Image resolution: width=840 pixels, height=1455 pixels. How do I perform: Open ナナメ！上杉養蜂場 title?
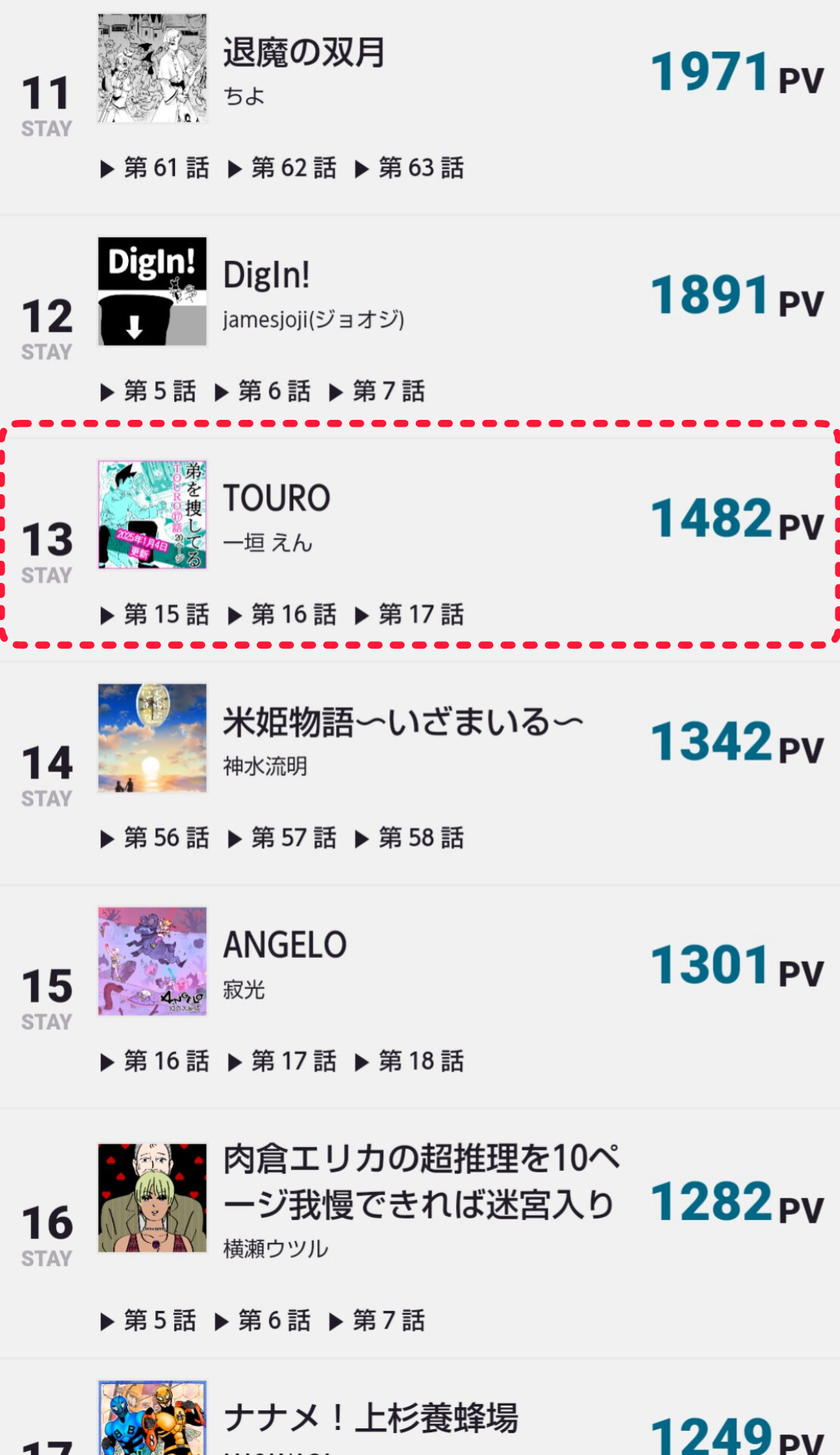pos(371,1417)
